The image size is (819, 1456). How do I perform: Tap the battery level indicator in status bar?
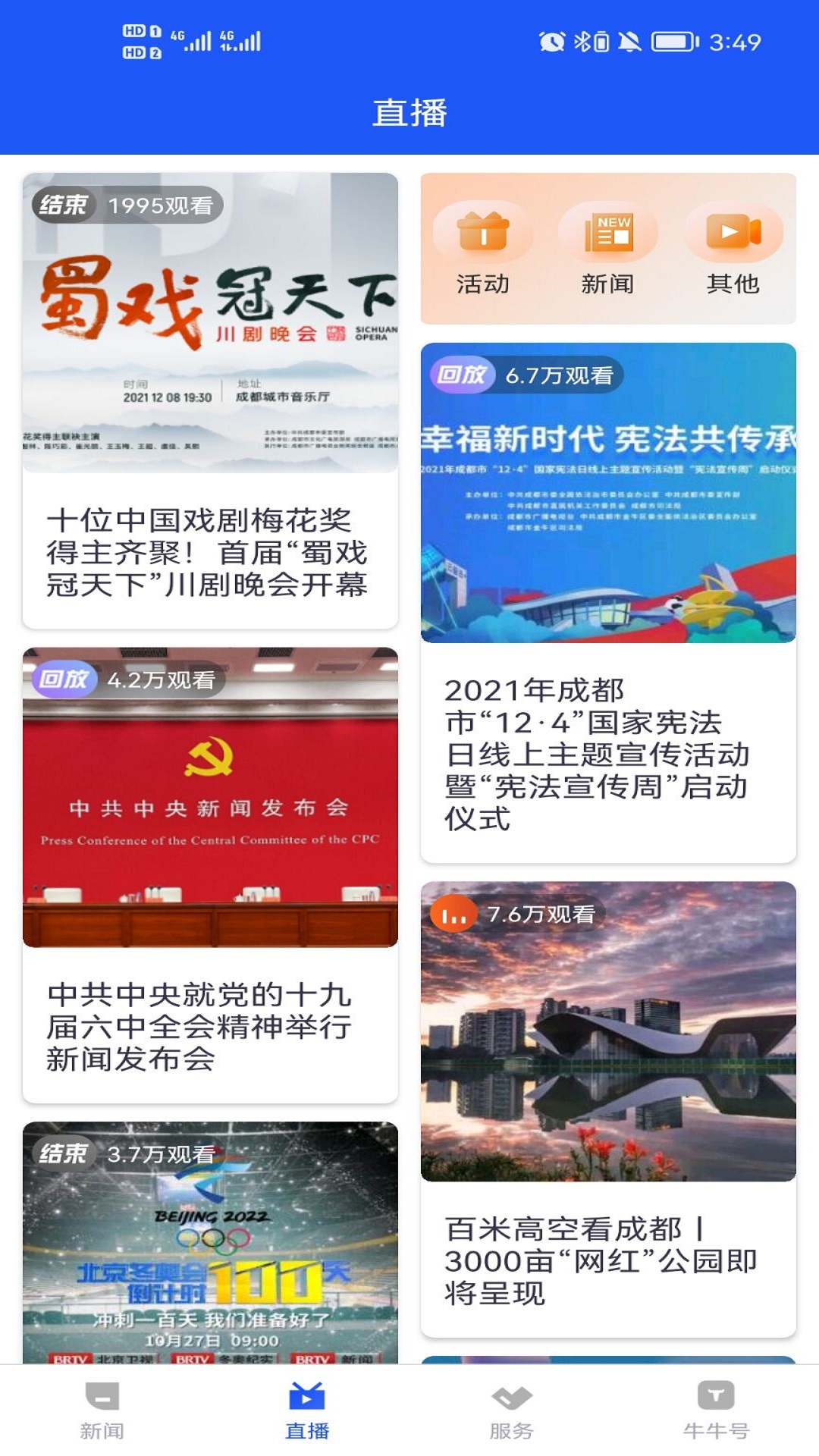coord(673,42)
